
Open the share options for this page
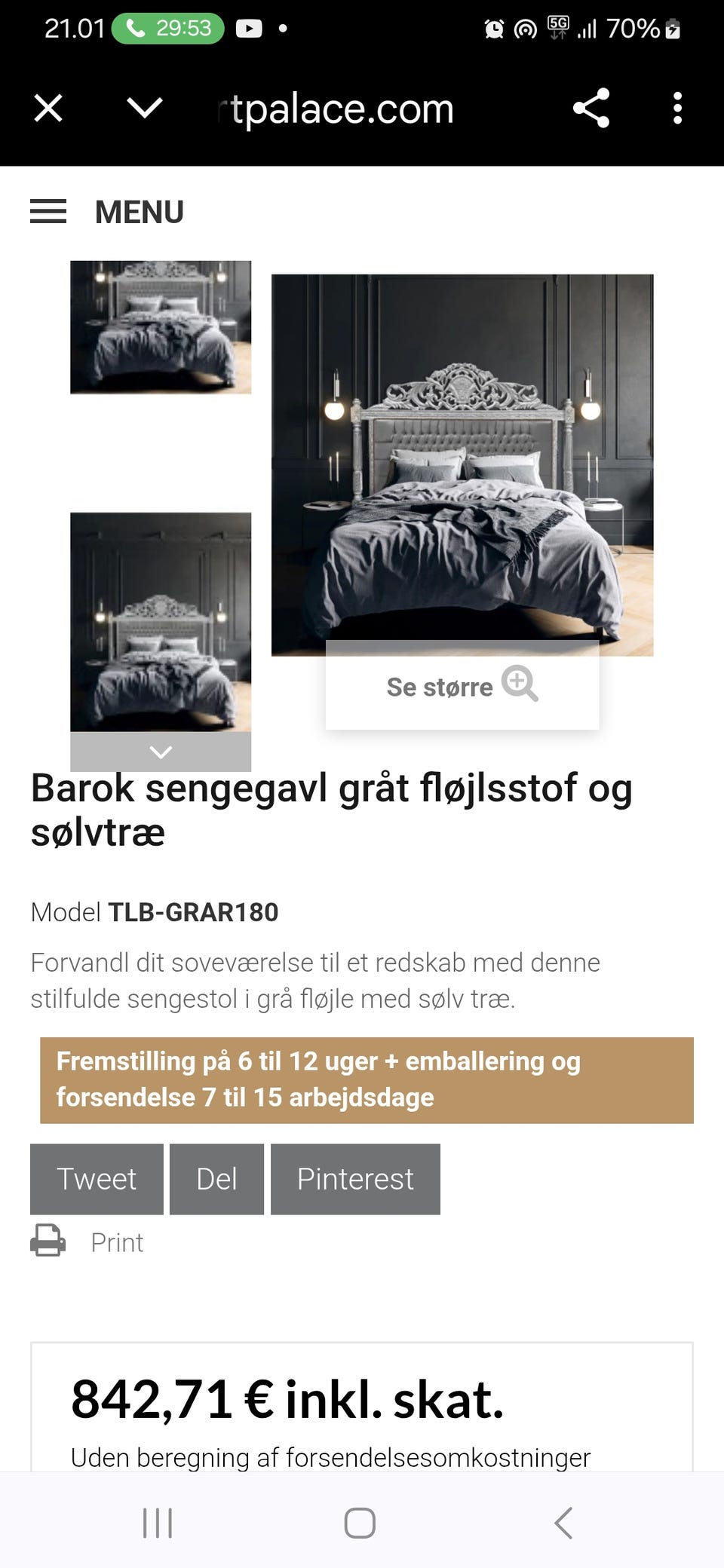tap(591, 108)
